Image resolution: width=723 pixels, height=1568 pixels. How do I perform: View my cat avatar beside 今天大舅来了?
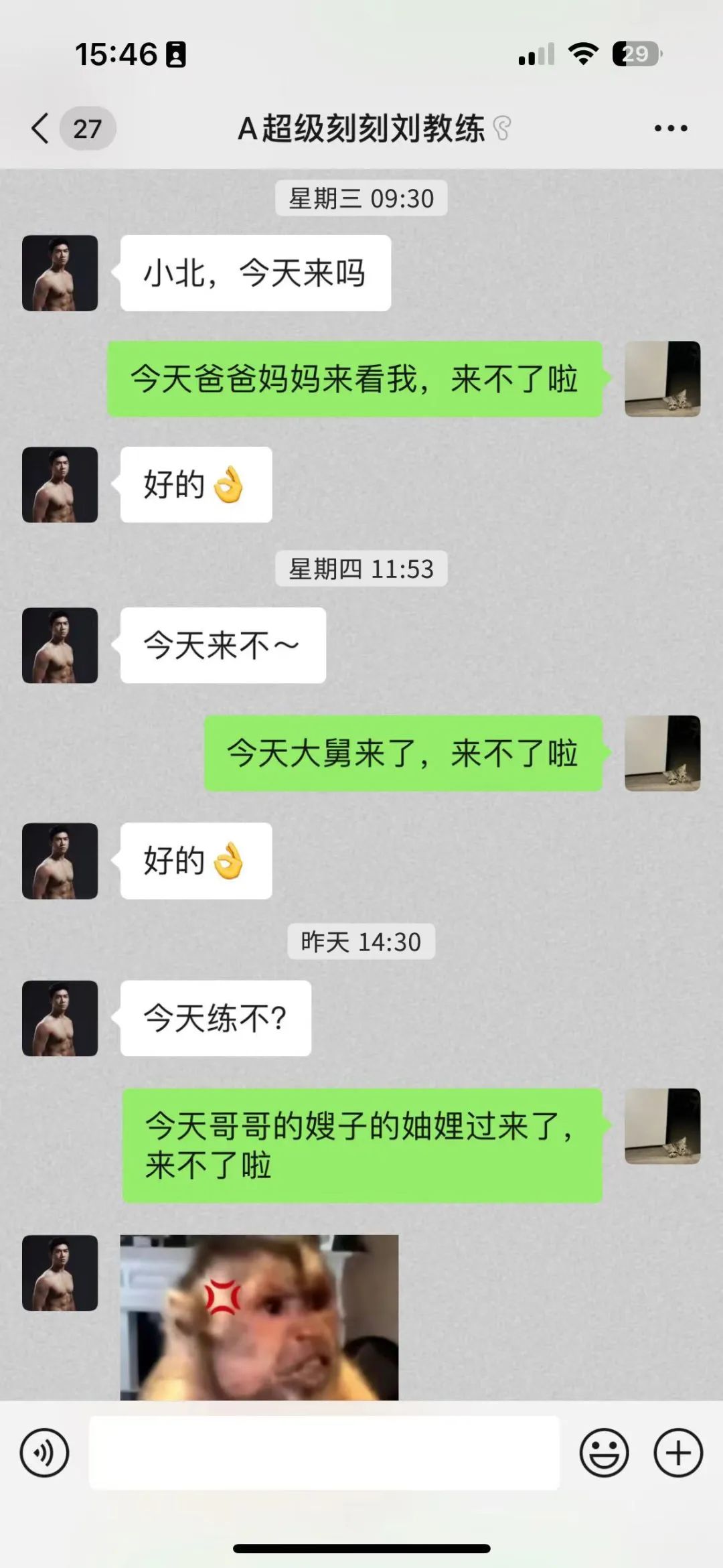coord(662,753)
